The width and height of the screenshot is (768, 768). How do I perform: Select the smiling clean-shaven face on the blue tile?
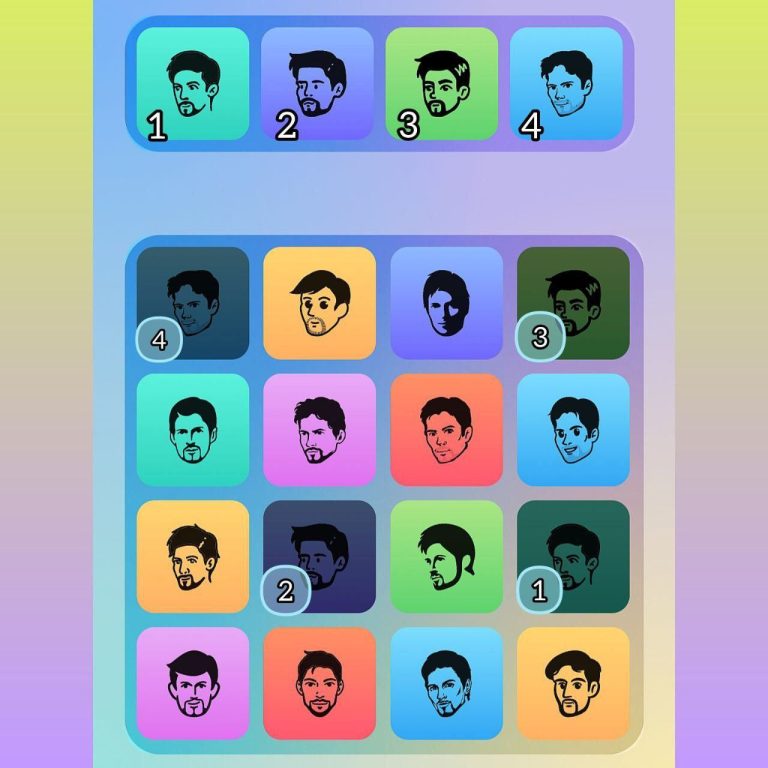(x=573, y=430)
